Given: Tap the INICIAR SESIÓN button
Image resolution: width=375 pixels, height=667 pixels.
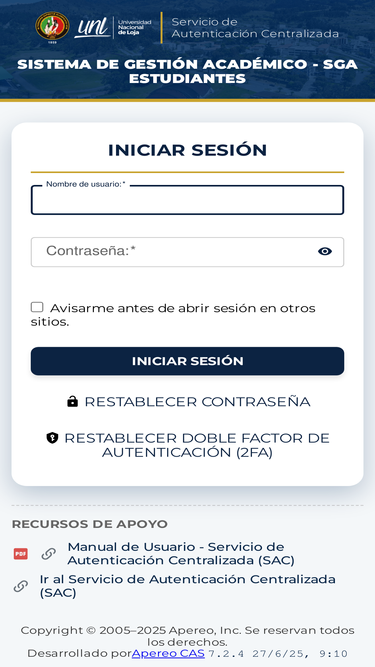Looking at the screenshot, I should [x=187, y=361].
